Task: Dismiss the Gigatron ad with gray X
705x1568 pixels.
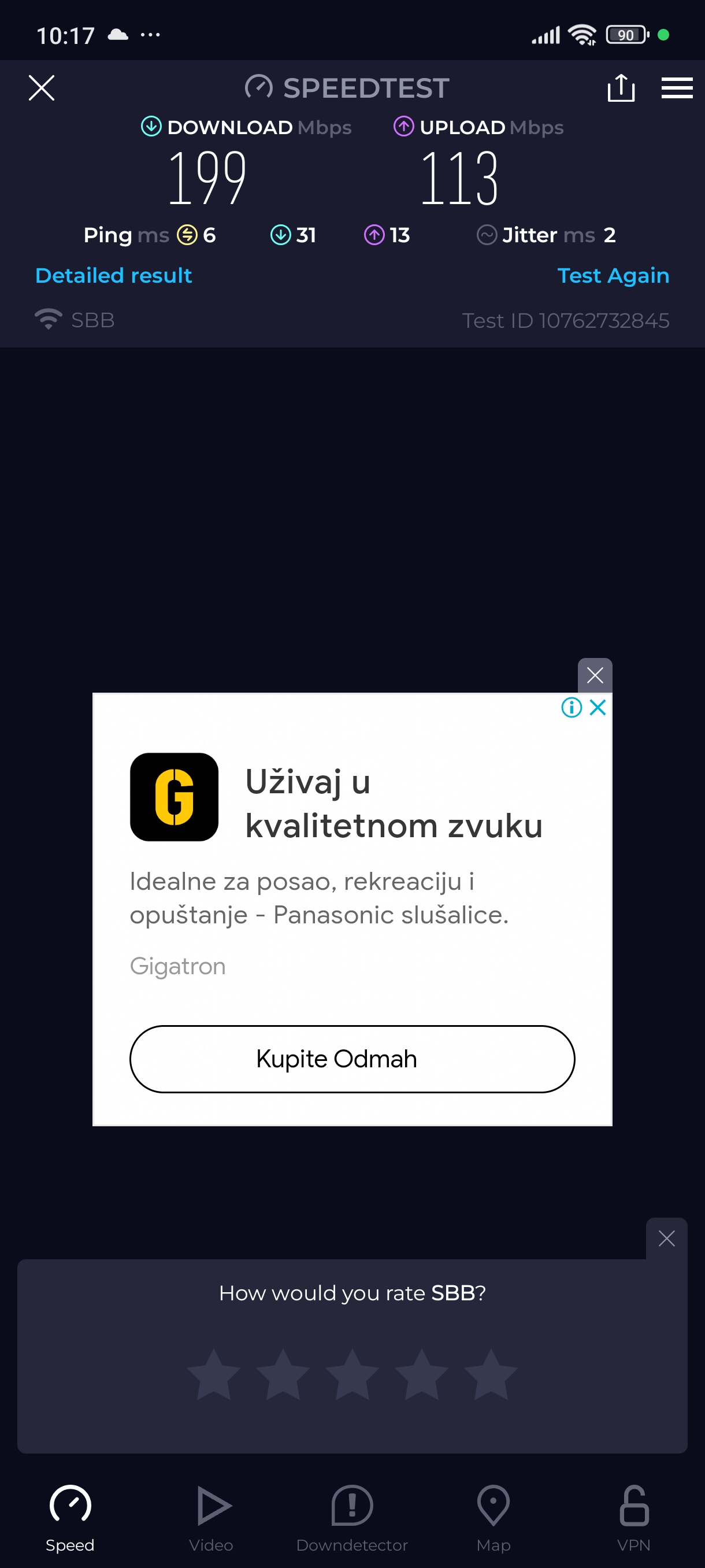Action: [x=594, y=675]
